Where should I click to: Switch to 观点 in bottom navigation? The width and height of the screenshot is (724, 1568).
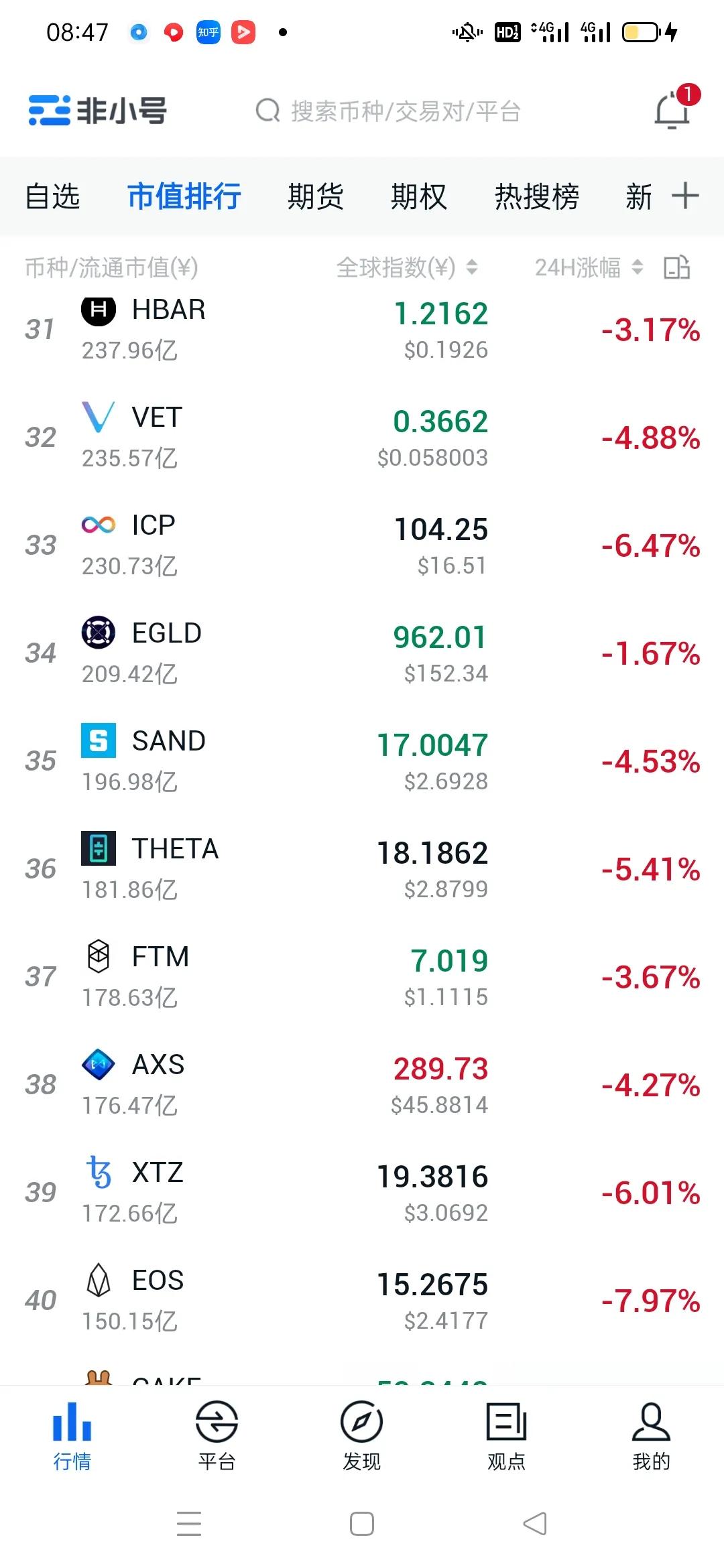point(506,1435)
